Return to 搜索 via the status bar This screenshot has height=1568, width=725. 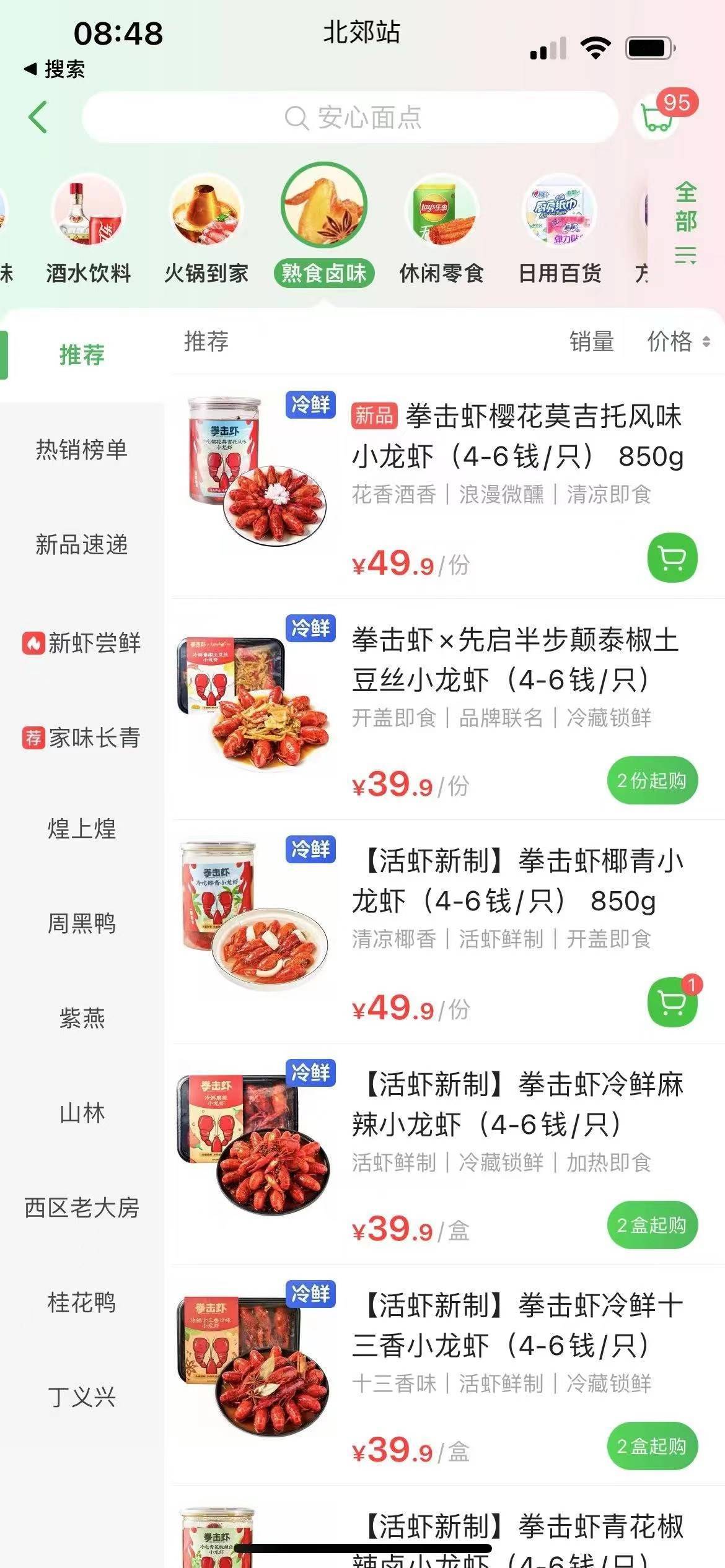click(x=55, y=69)
